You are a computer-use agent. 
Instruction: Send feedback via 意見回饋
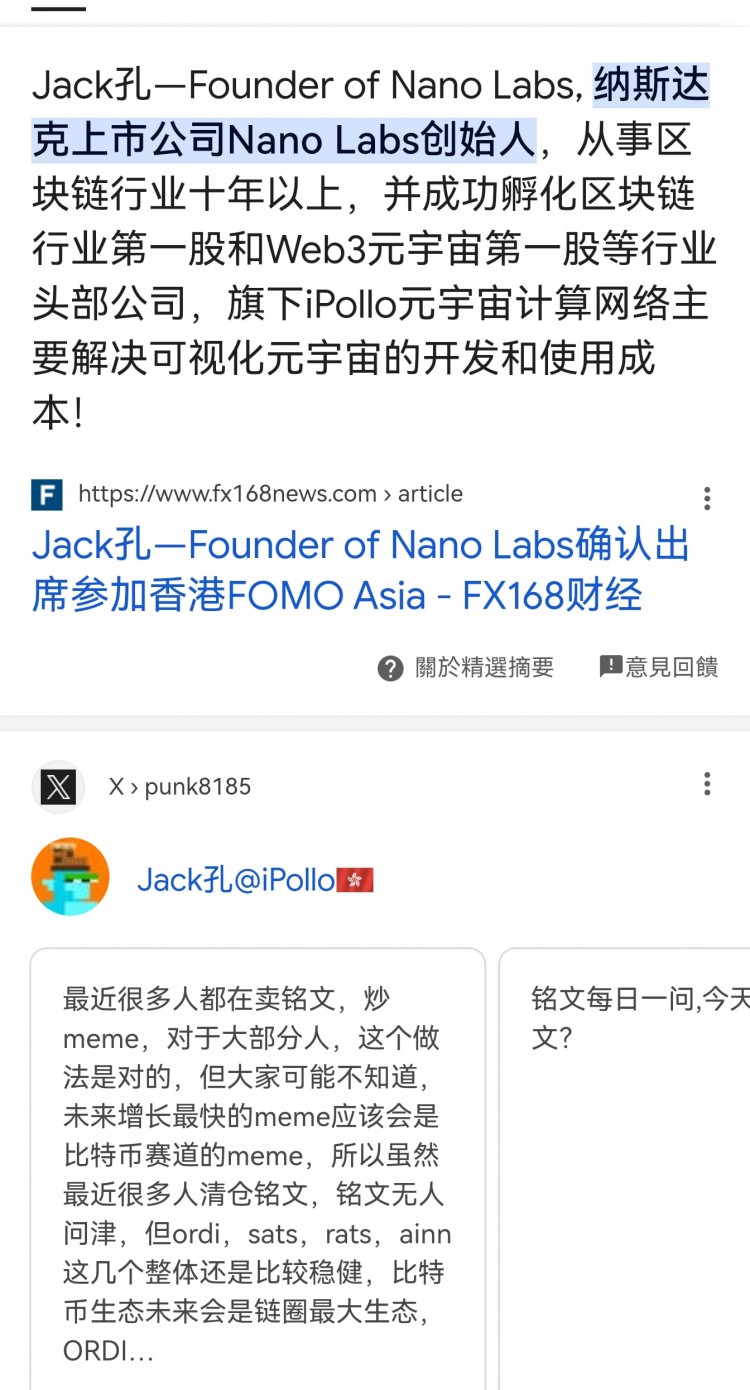pyautogui.click(x=659, y=667)
